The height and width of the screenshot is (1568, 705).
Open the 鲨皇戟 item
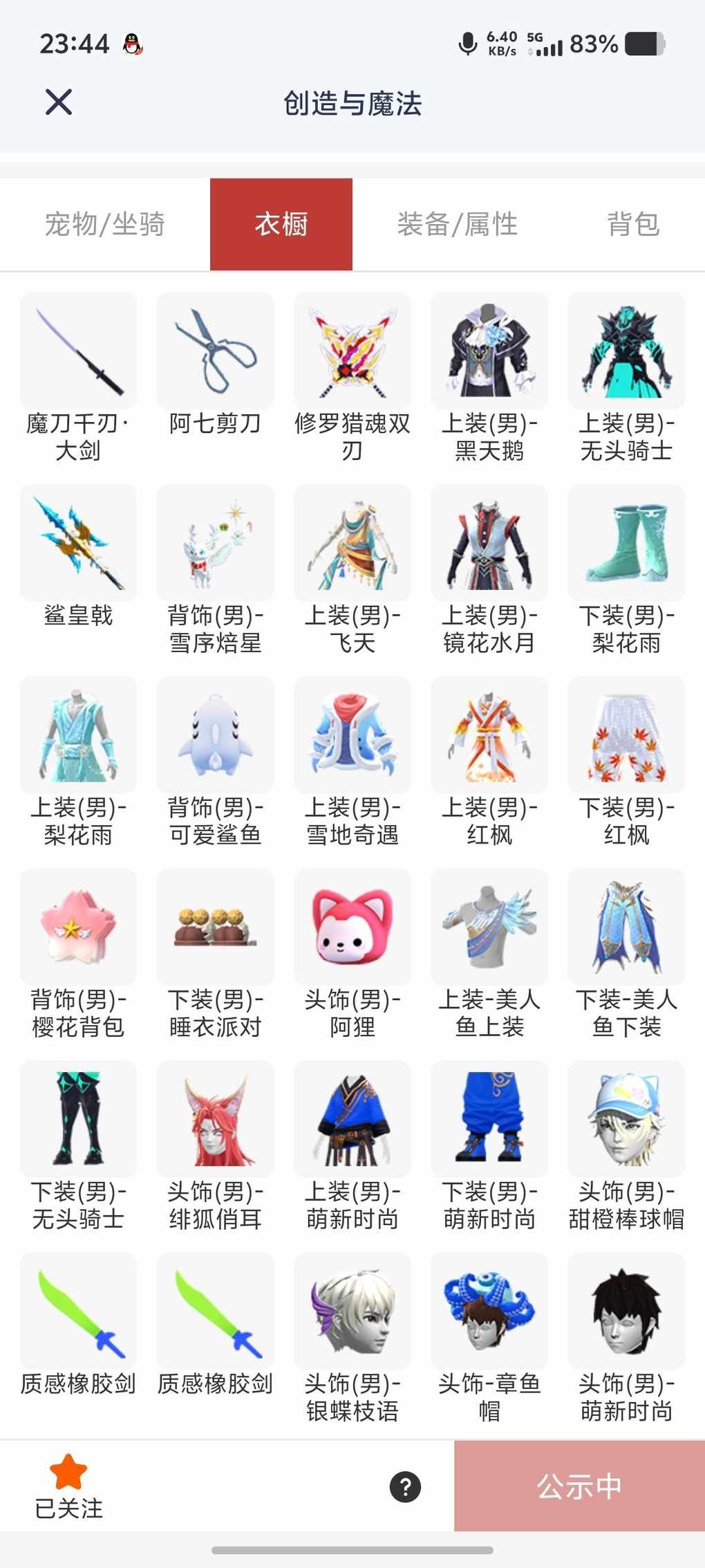coord(78,544)
